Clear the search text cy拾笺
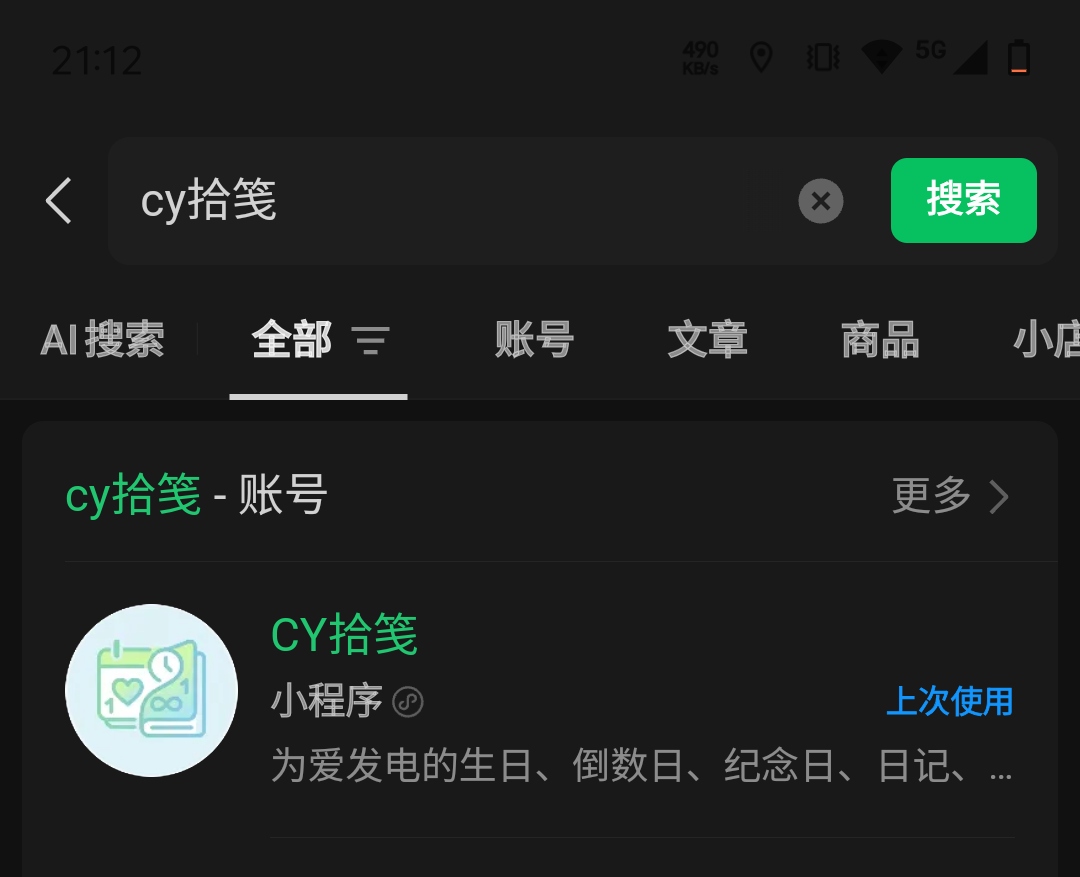 coord(820,201)
